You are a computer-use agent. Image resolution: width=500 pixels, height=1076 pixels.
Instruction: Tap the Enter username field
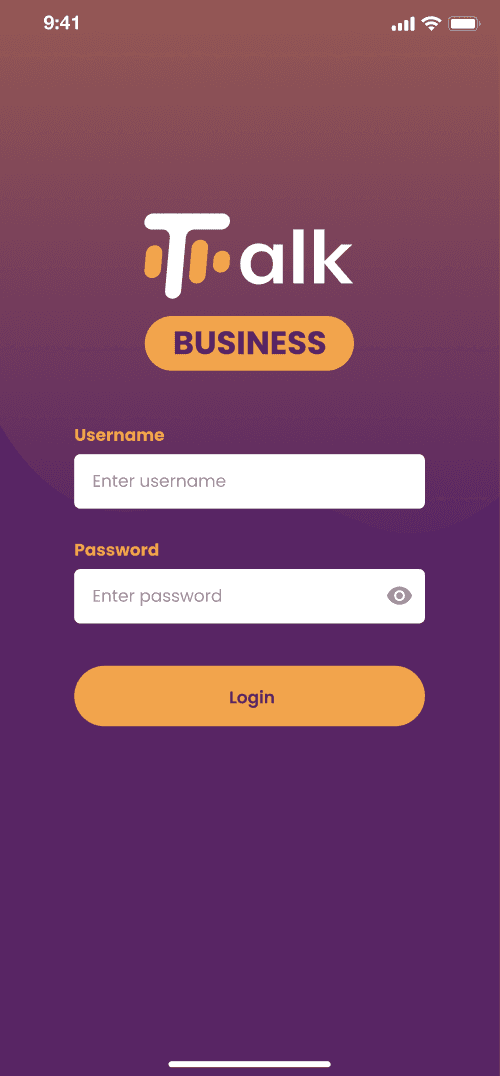[x=249, y=481]
